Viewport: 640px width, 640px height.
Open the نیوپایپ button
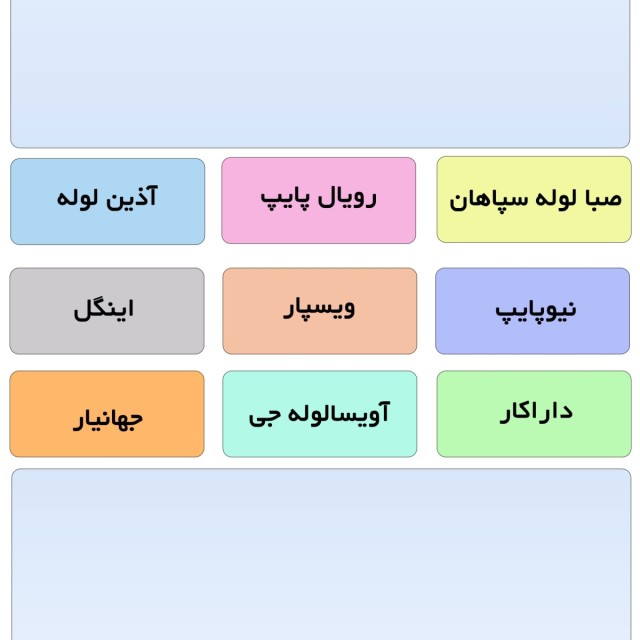coord(532,311)
